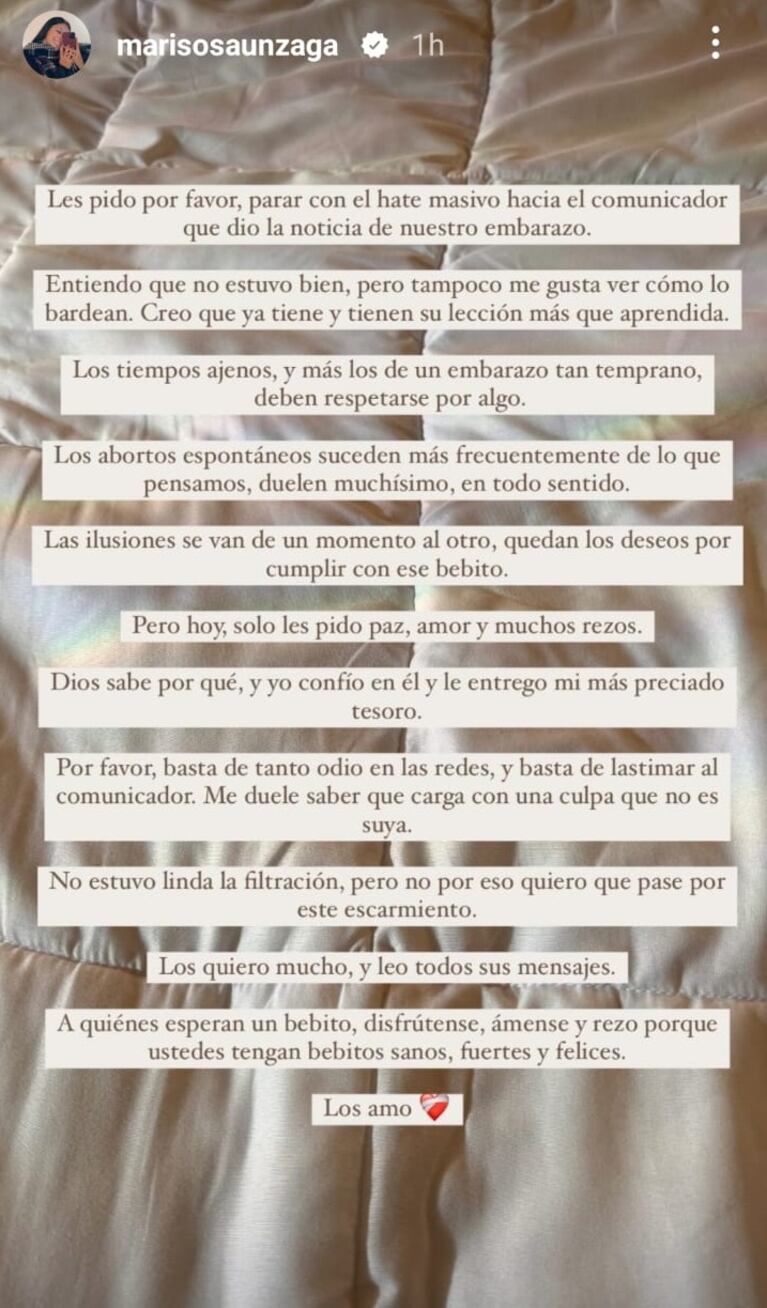The width and height of the screenshot is (767, 1308).
Task: Open the story overflow menu
Action: click(714, 43)
